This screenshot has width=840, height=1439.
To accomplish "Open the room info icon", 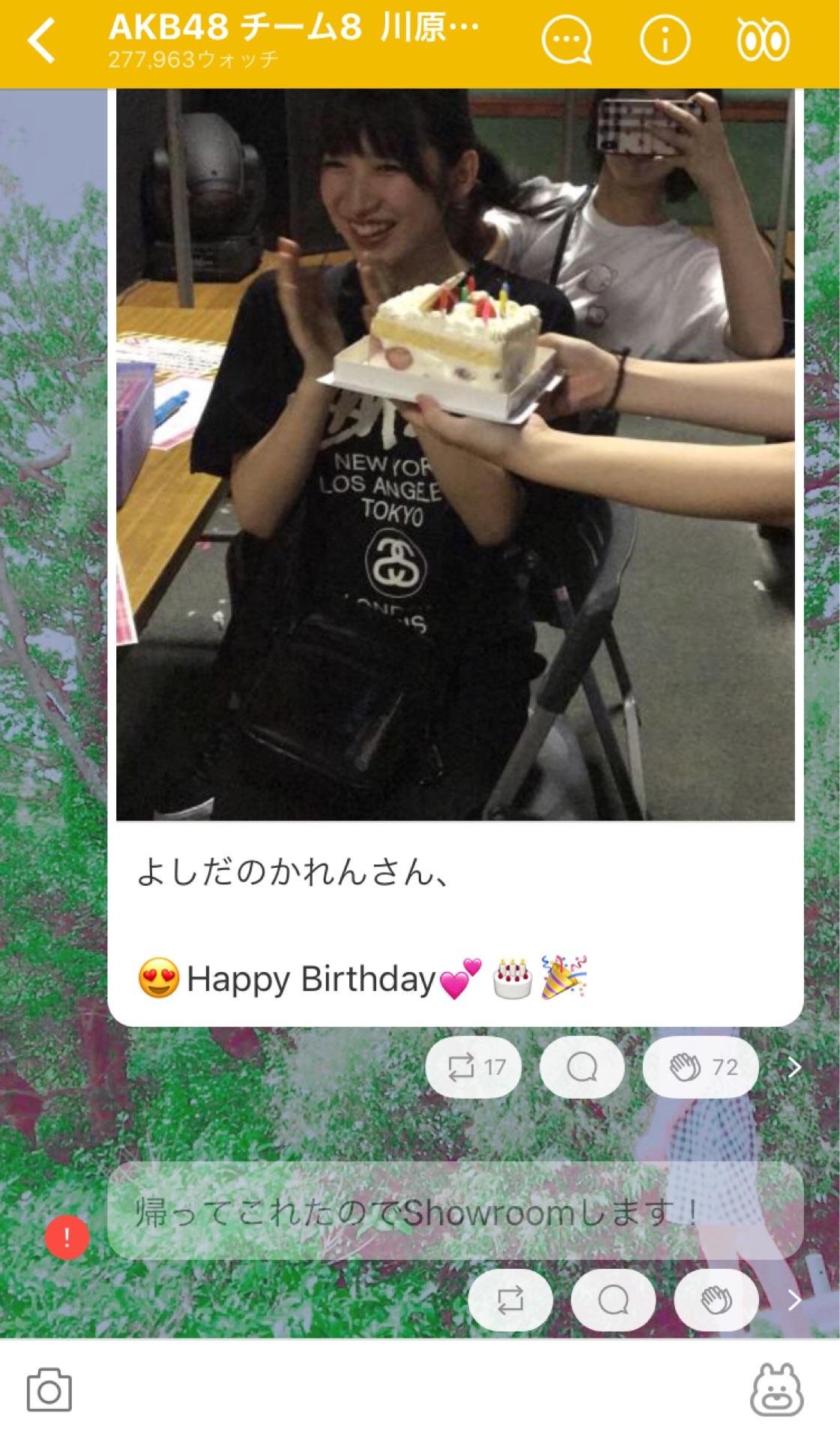I will click(x=665, y=40).
